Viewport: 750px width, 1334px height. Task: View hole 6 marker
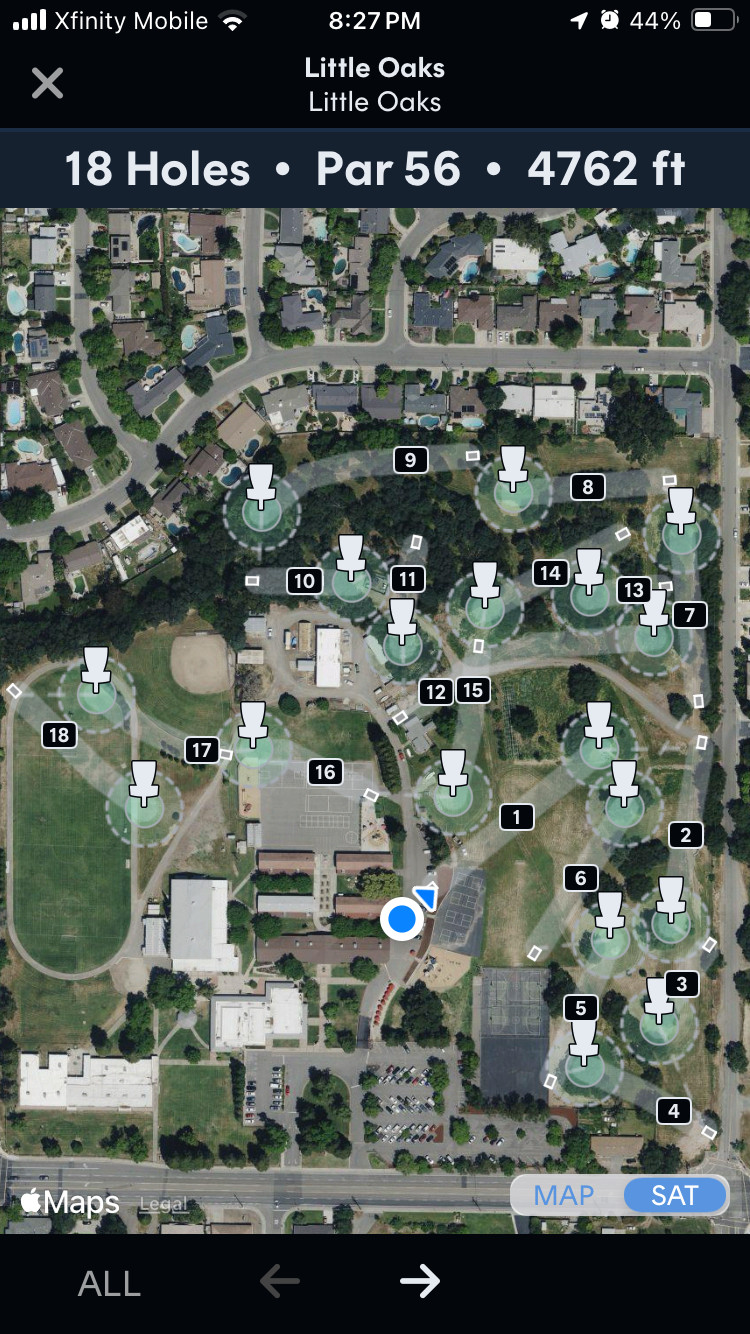pos(581,878)
